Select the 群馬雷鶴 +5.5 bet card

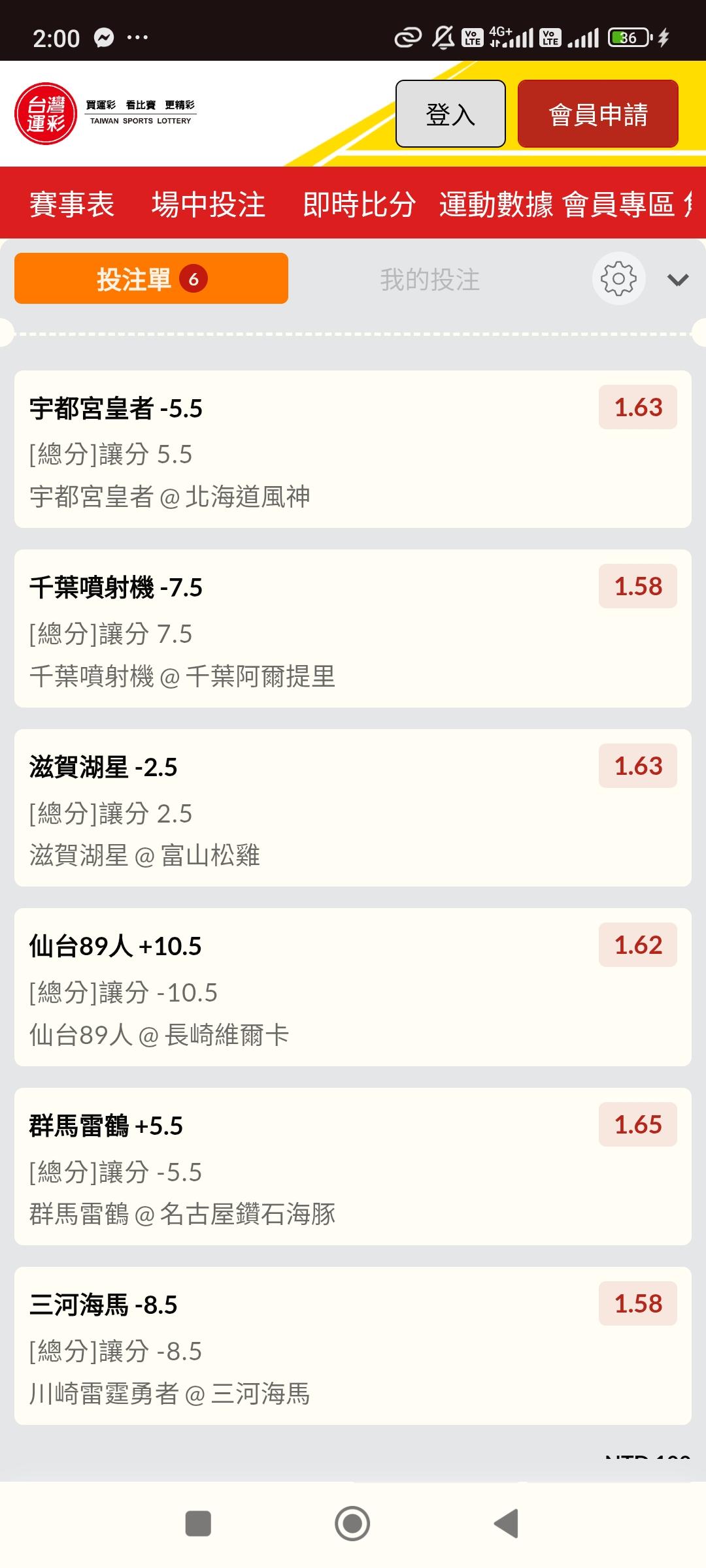tap(352, 1167)
